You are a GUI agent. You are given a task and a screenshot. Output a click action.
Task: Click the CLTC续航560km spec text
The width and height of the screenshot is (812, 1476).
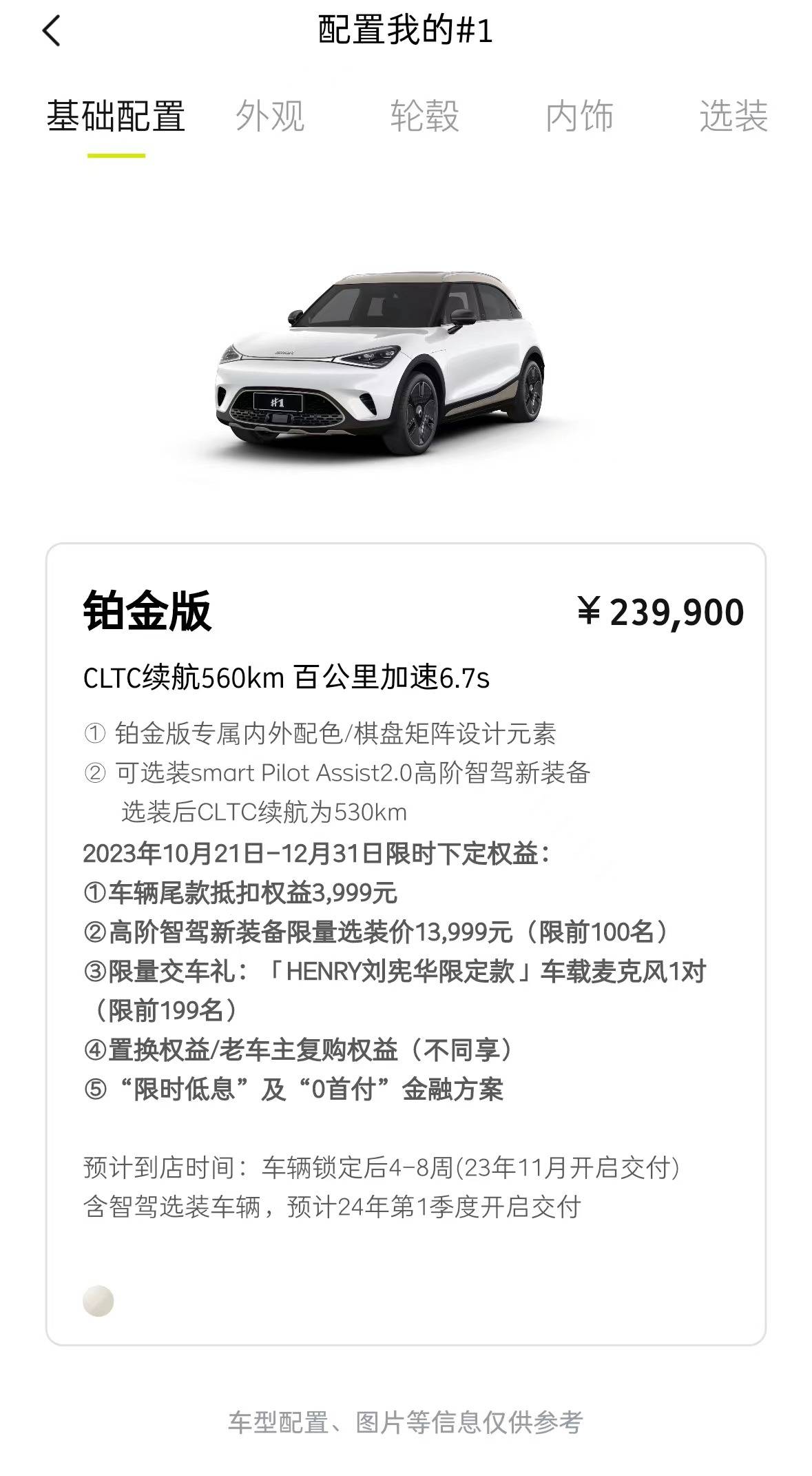pos(289,677)
